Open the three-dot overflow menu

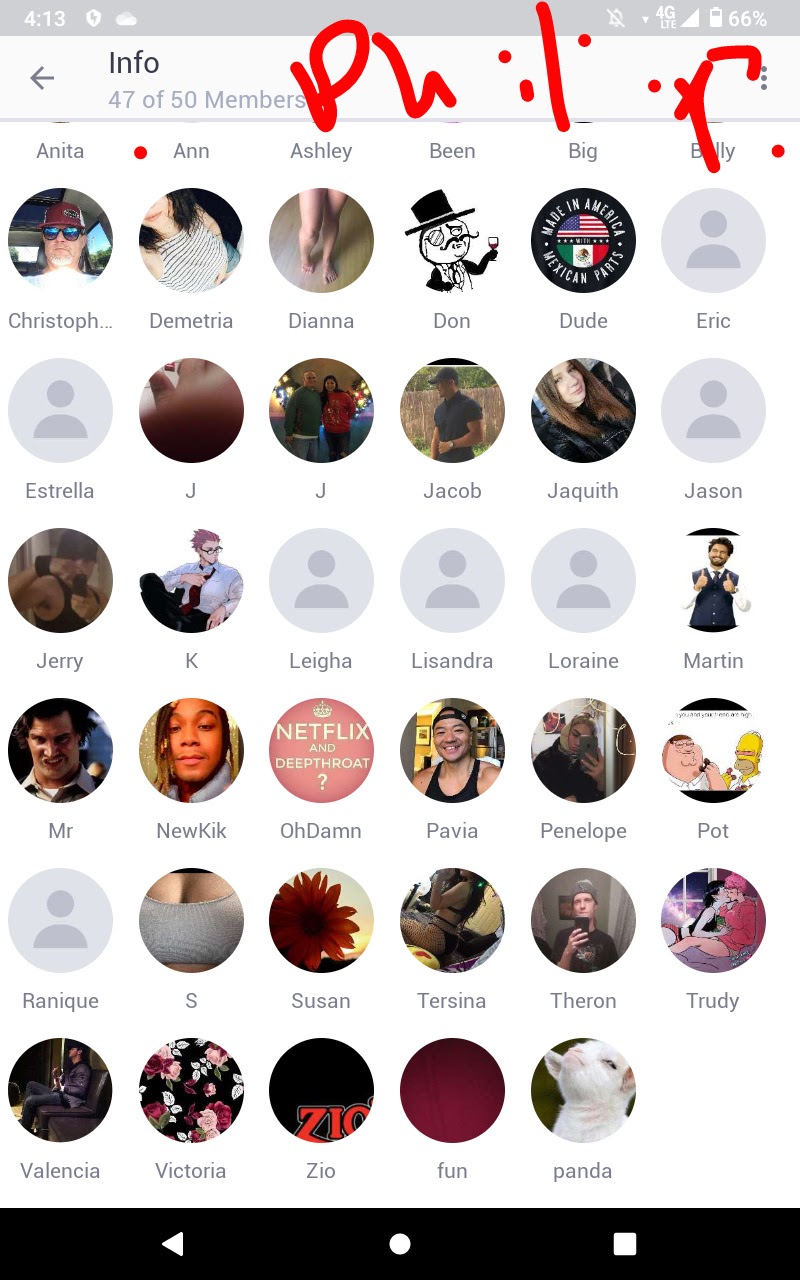(x=764, y=78)
